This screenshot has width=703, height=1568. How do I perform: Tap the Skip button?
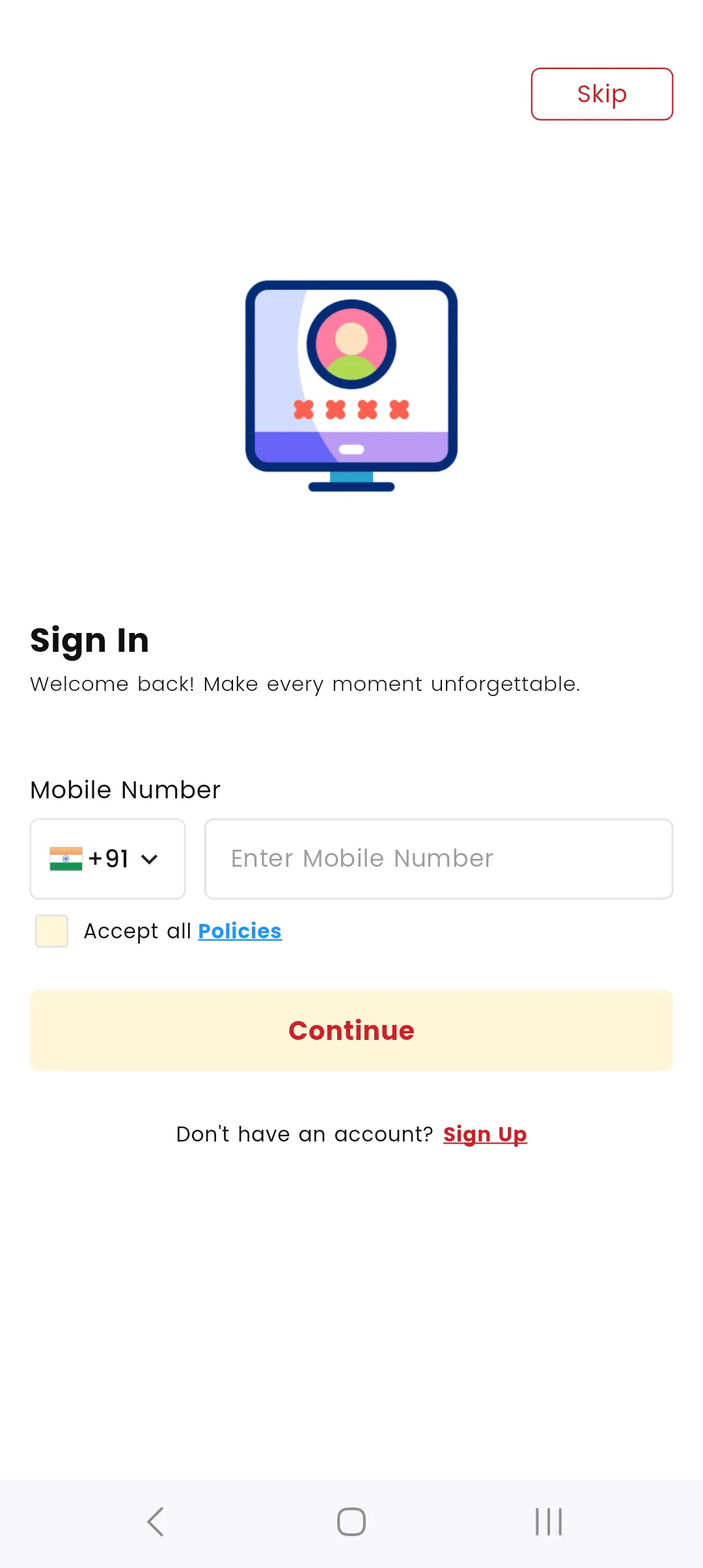click(x=601, y=94)
